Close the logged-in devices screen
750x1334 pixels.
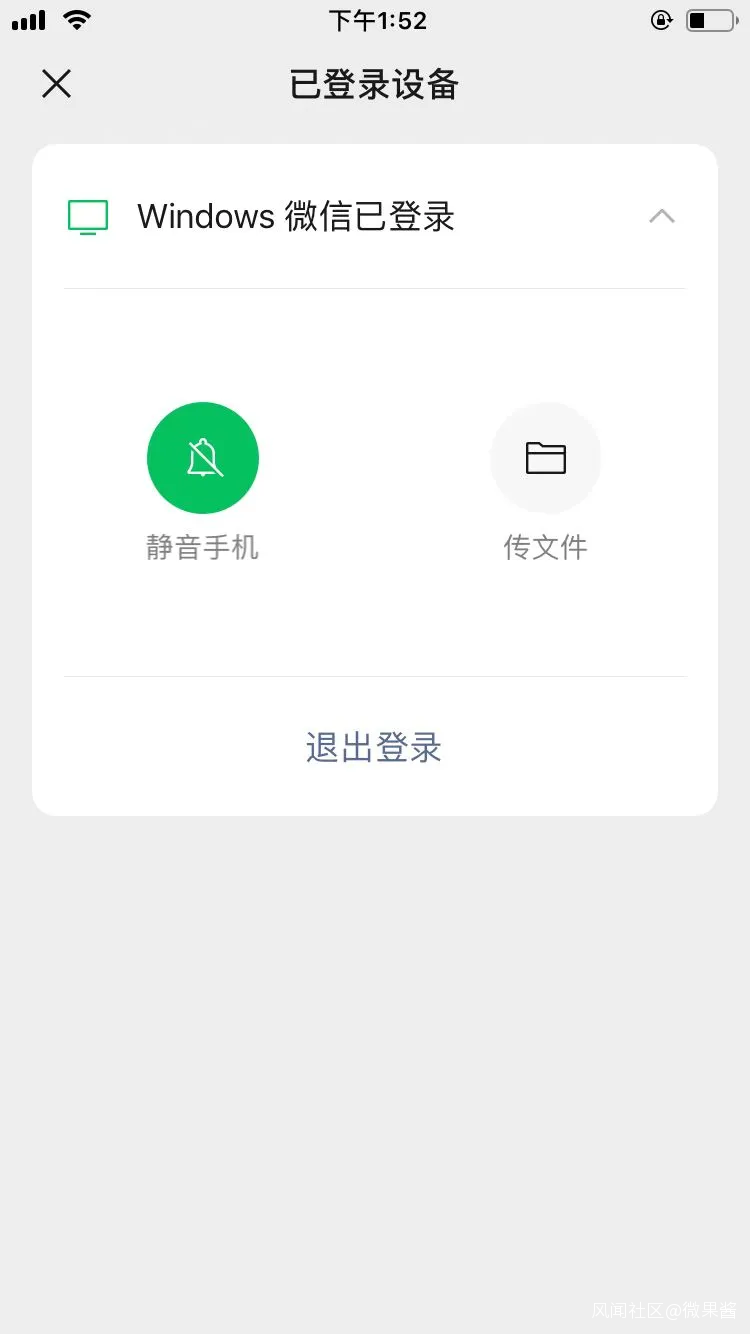pyautogui.click(x=57, y=84)
